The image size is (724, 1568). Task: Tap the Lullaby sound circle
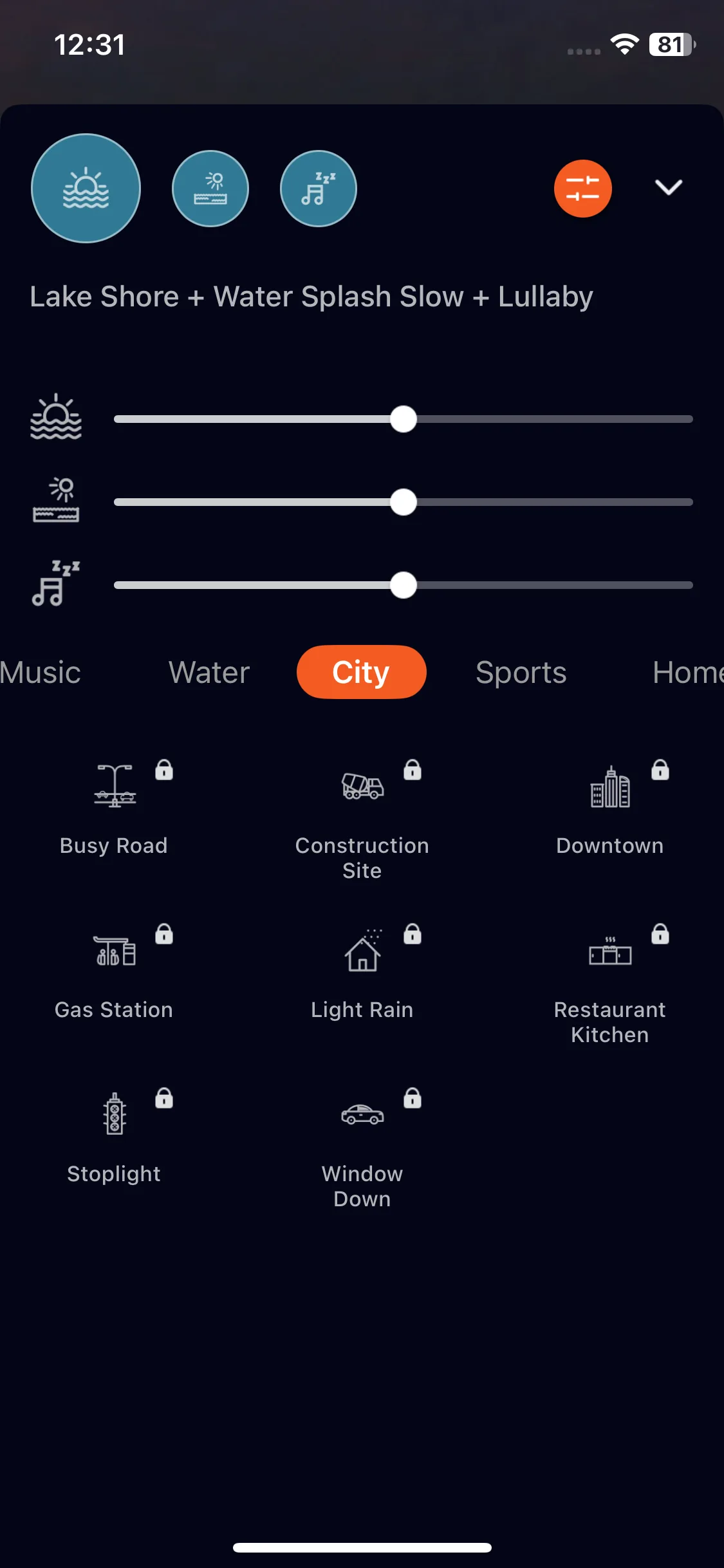pyautogui.click(x=319, y=188)
